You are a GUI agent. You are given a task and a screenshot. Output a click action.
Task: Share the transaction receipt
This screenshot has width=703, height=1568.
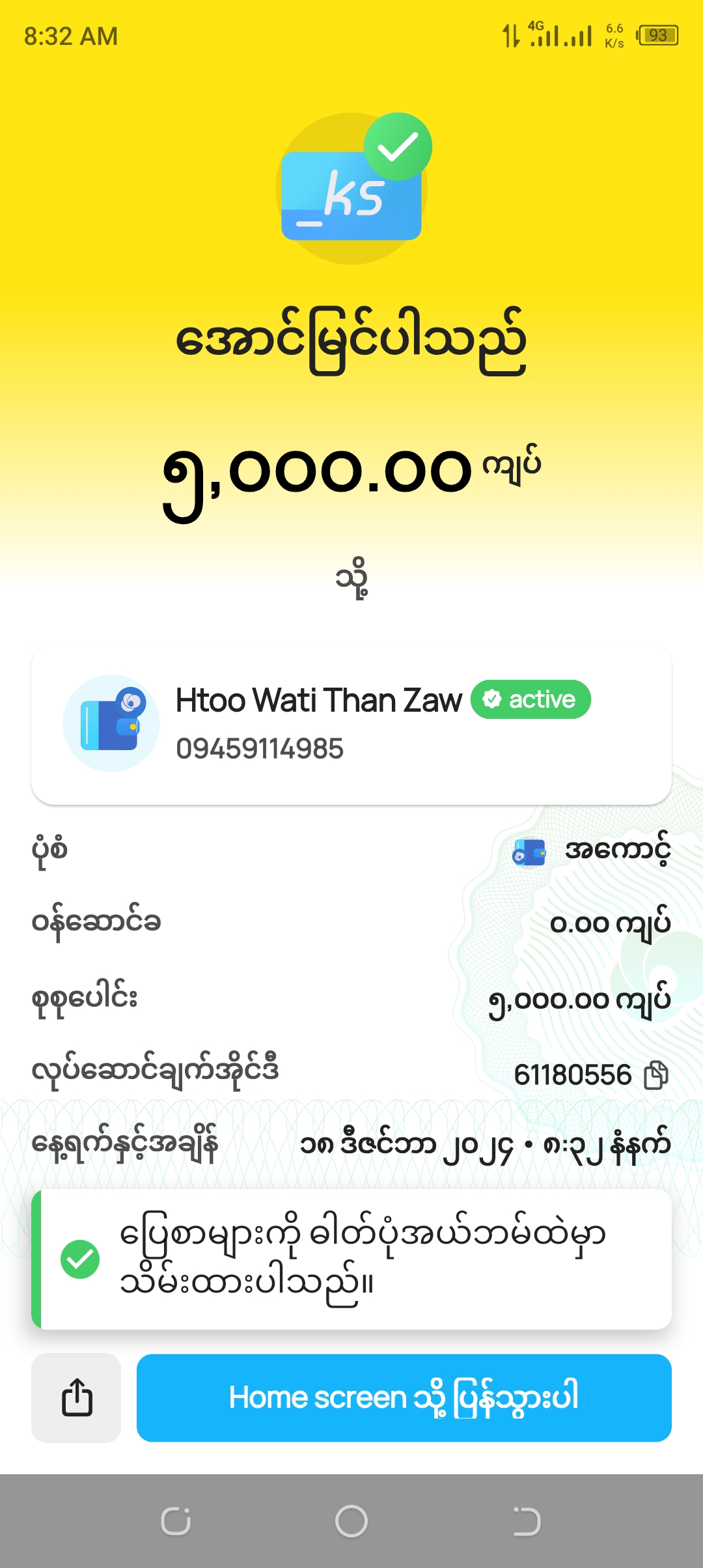pos(76,1397)
